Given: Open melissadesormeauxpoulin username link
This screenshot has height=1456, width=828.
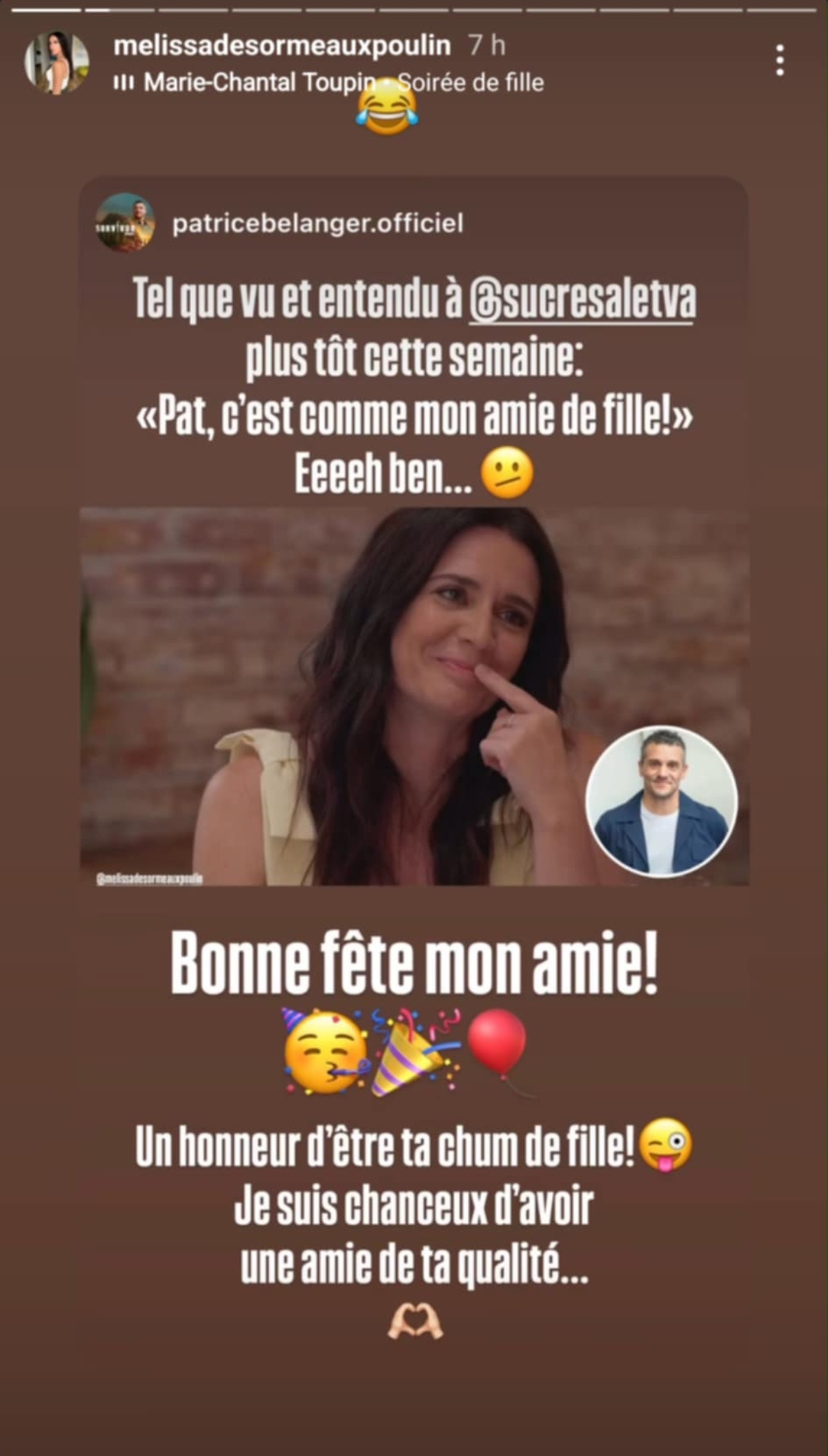Looking at the screenshot, I should click(282, 46).
